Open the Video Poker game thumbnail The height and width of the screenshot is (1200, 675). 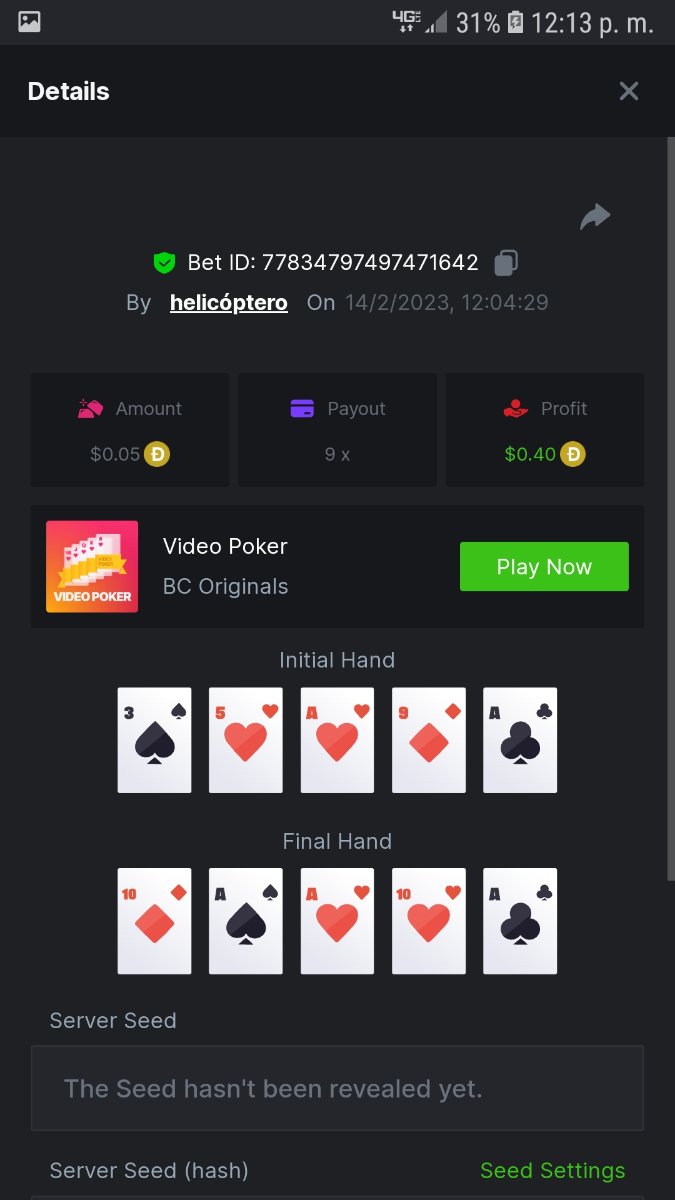click(92, 567)
